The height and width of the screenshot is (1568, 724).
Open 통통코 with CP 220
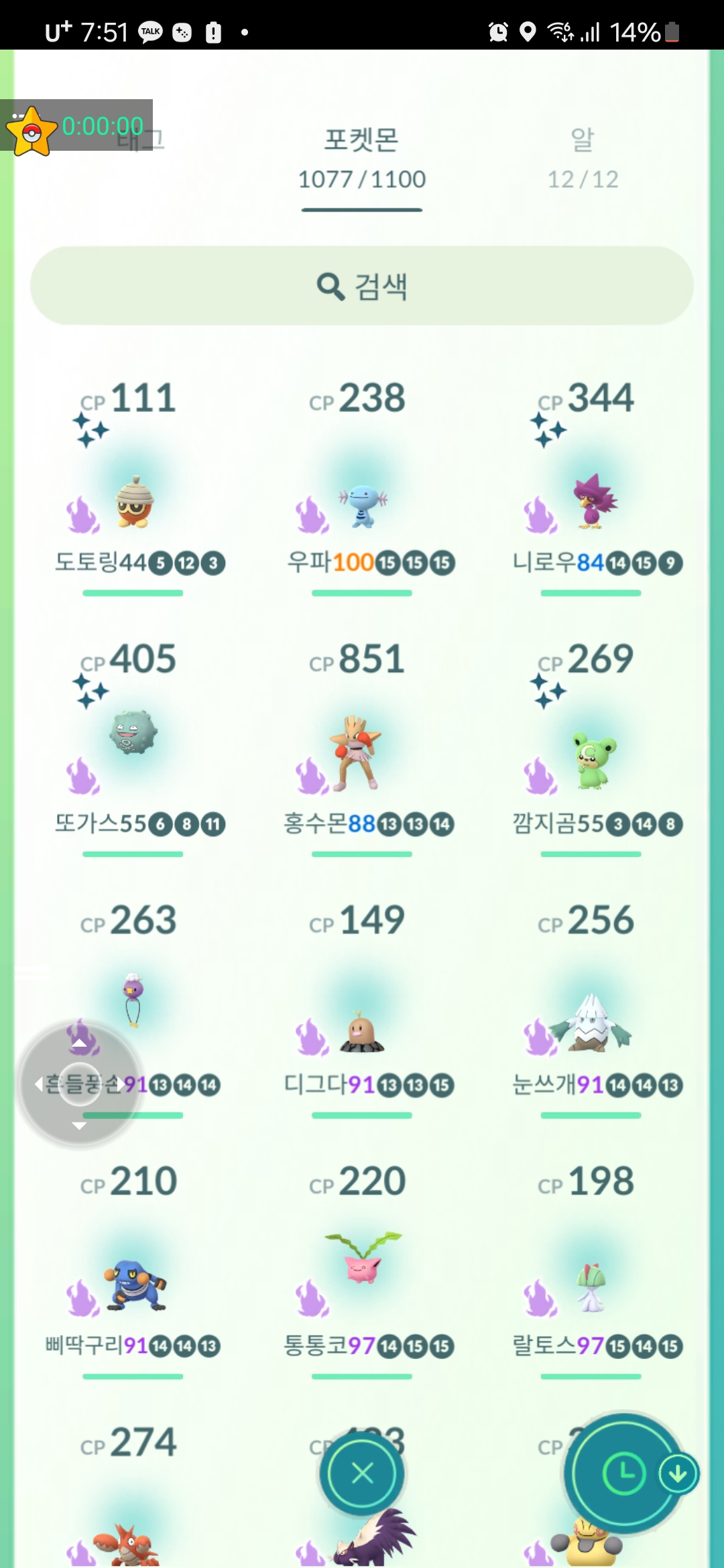(363, 1260)
